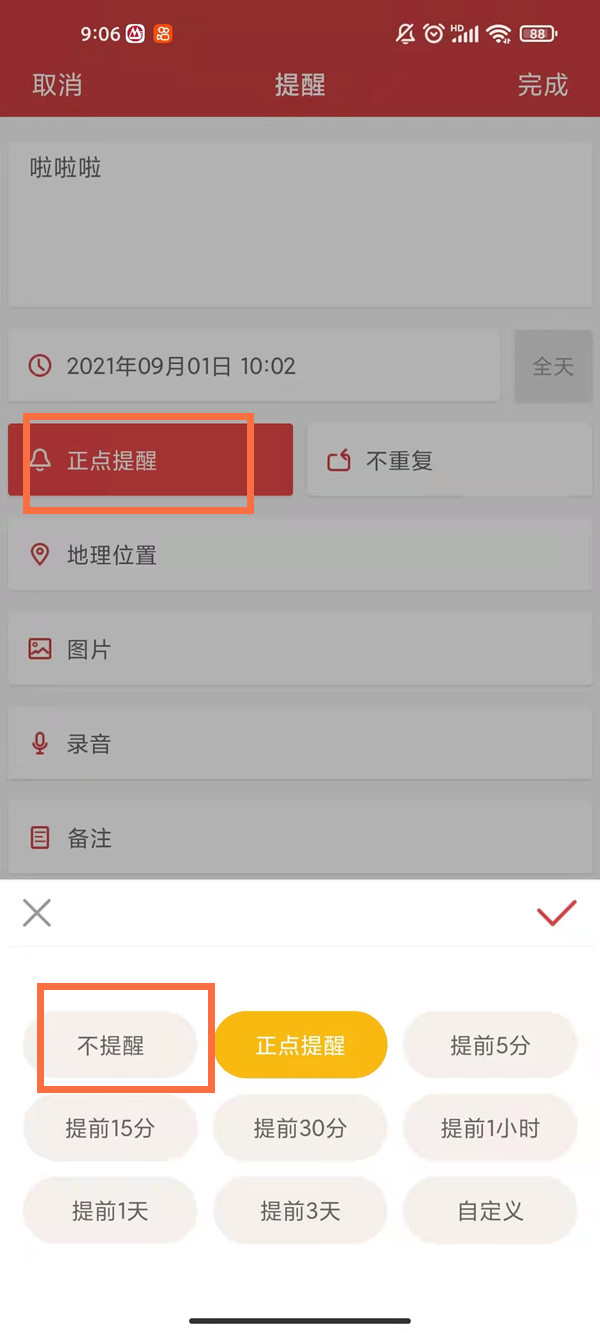
Task: Choose the yellow 正点提醒 chip
Action: click(300, 1046)
